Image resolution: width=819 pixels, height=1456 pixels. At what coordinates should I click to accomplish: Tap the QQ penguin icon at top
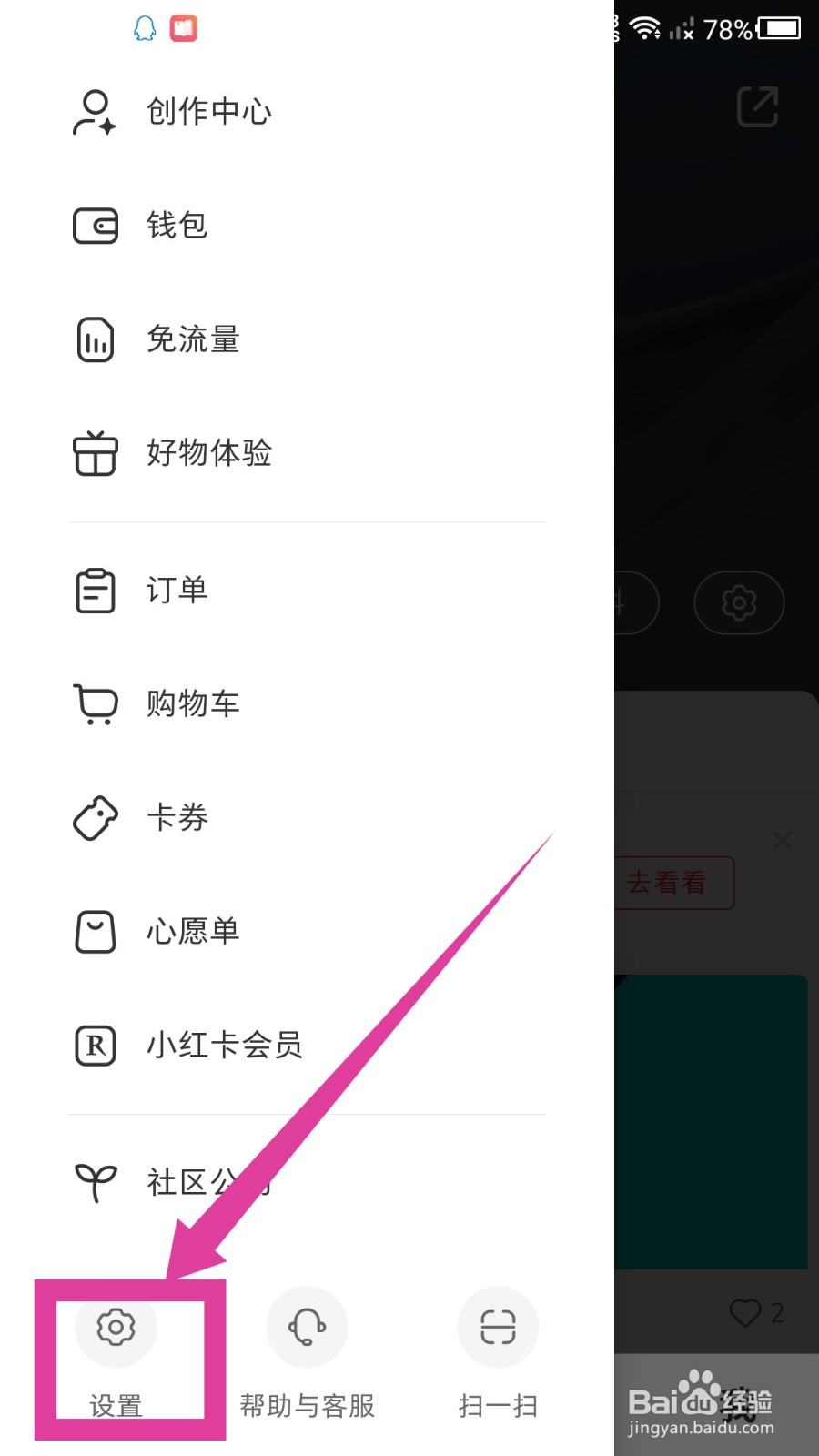pos(144,27)
